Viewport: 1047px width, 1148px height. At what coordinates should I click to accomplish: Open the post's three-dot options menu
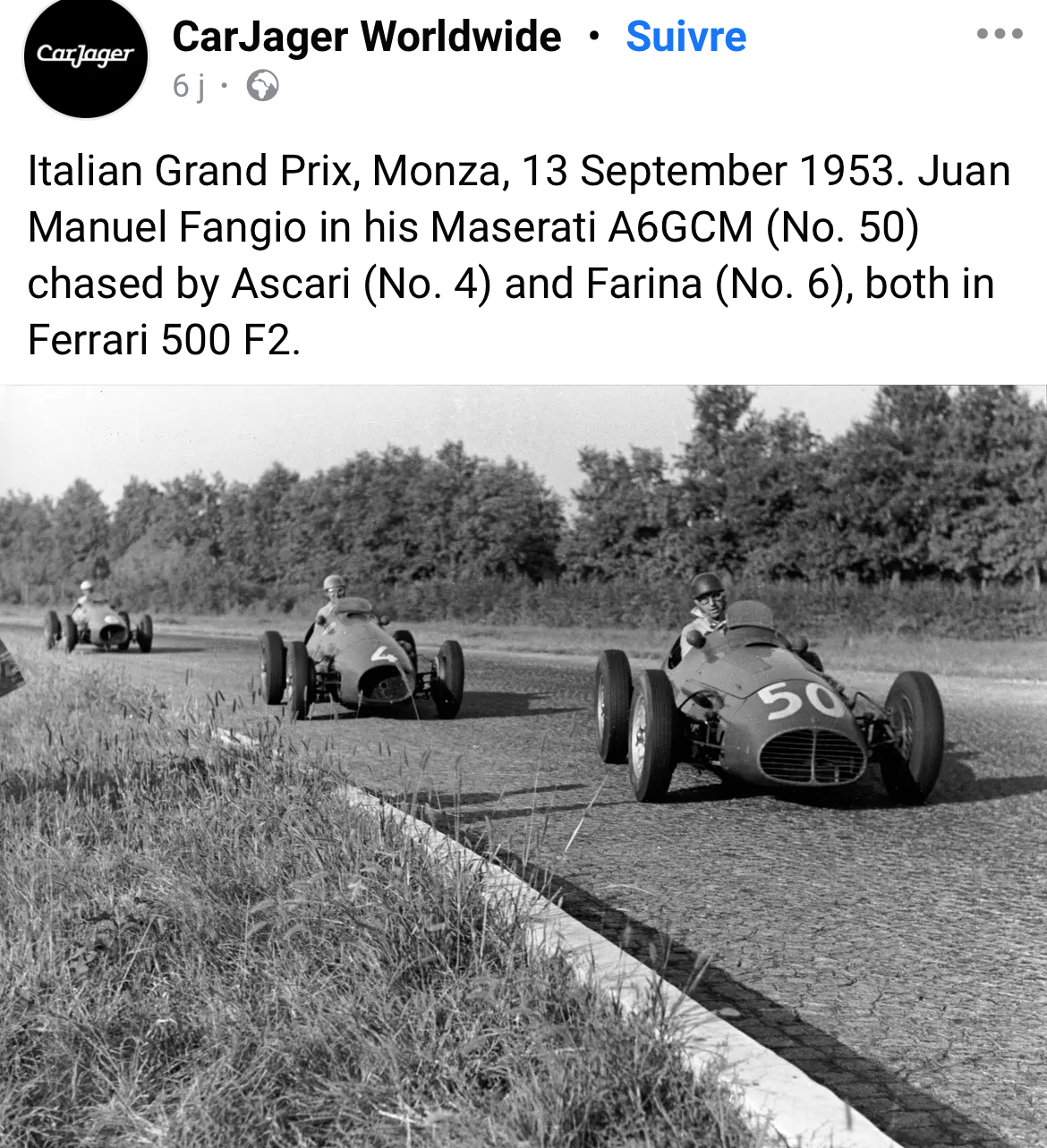[x=1000, y=34]
